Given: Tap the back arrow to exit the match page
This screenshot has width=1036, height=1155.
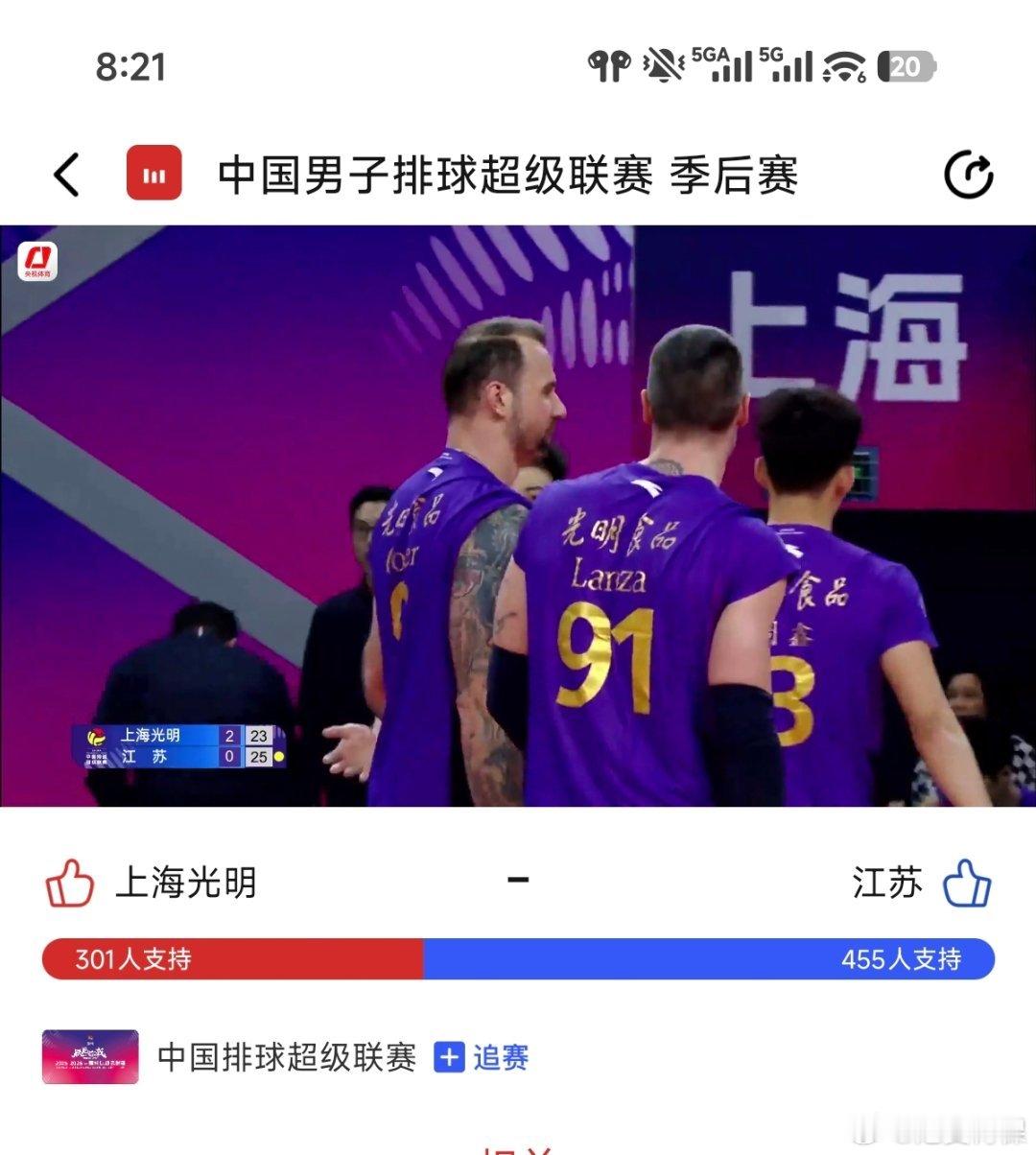Looking at the screenshot, I should tap(65, 175).
